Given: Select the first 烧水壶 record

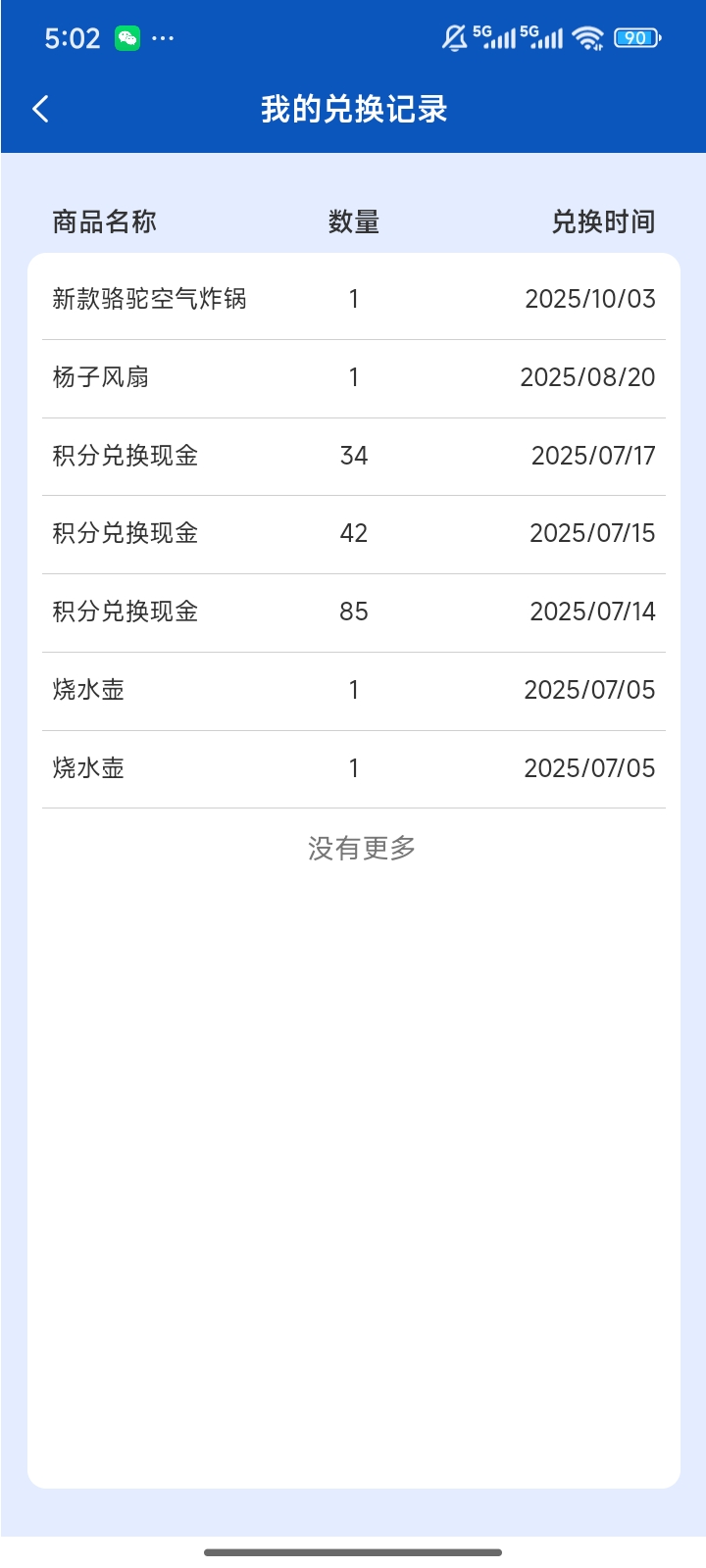Looking at the screenshot, I should 353,690.
